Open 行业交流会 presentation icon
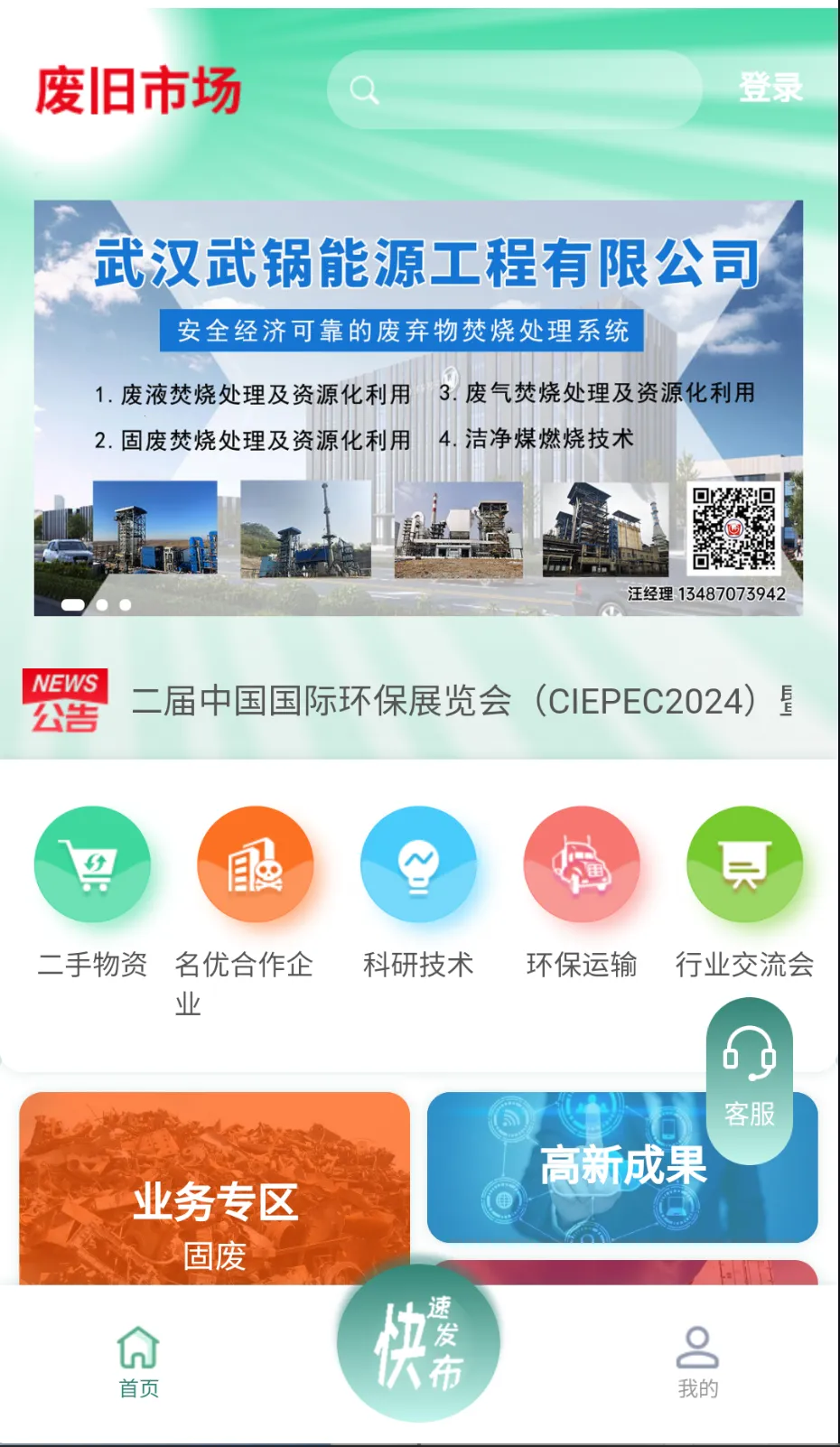840x1447 pixels. coord(746,863)
